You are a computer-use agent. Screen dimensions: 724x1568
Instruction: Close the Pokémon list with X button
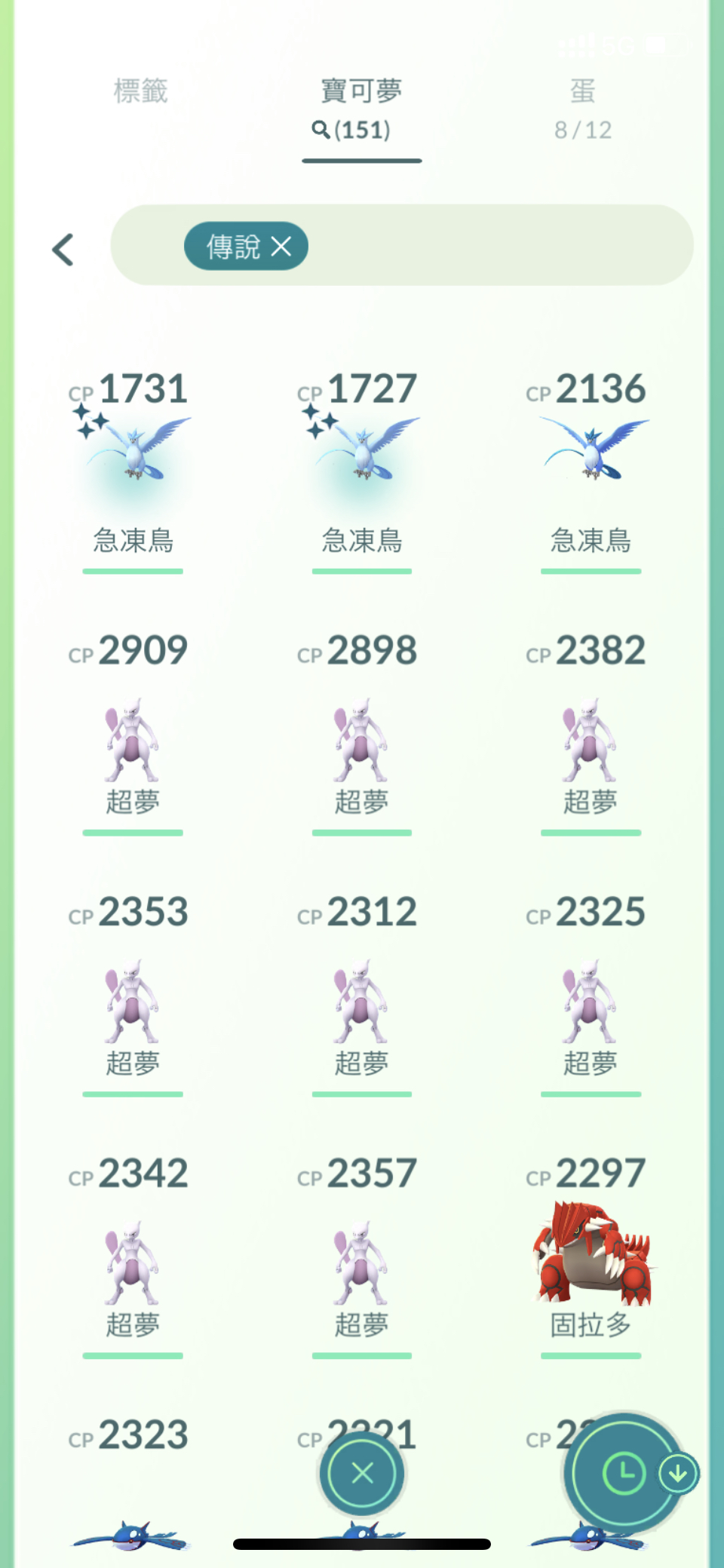363,1473
